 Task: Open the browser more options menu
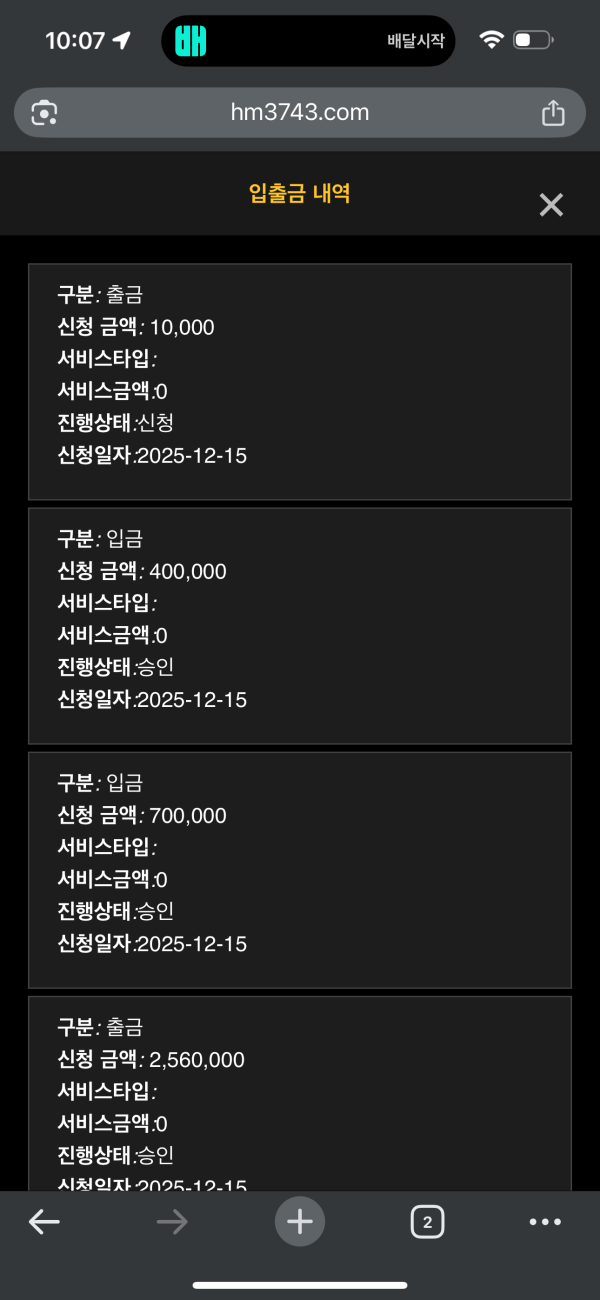coord(545,1221)
